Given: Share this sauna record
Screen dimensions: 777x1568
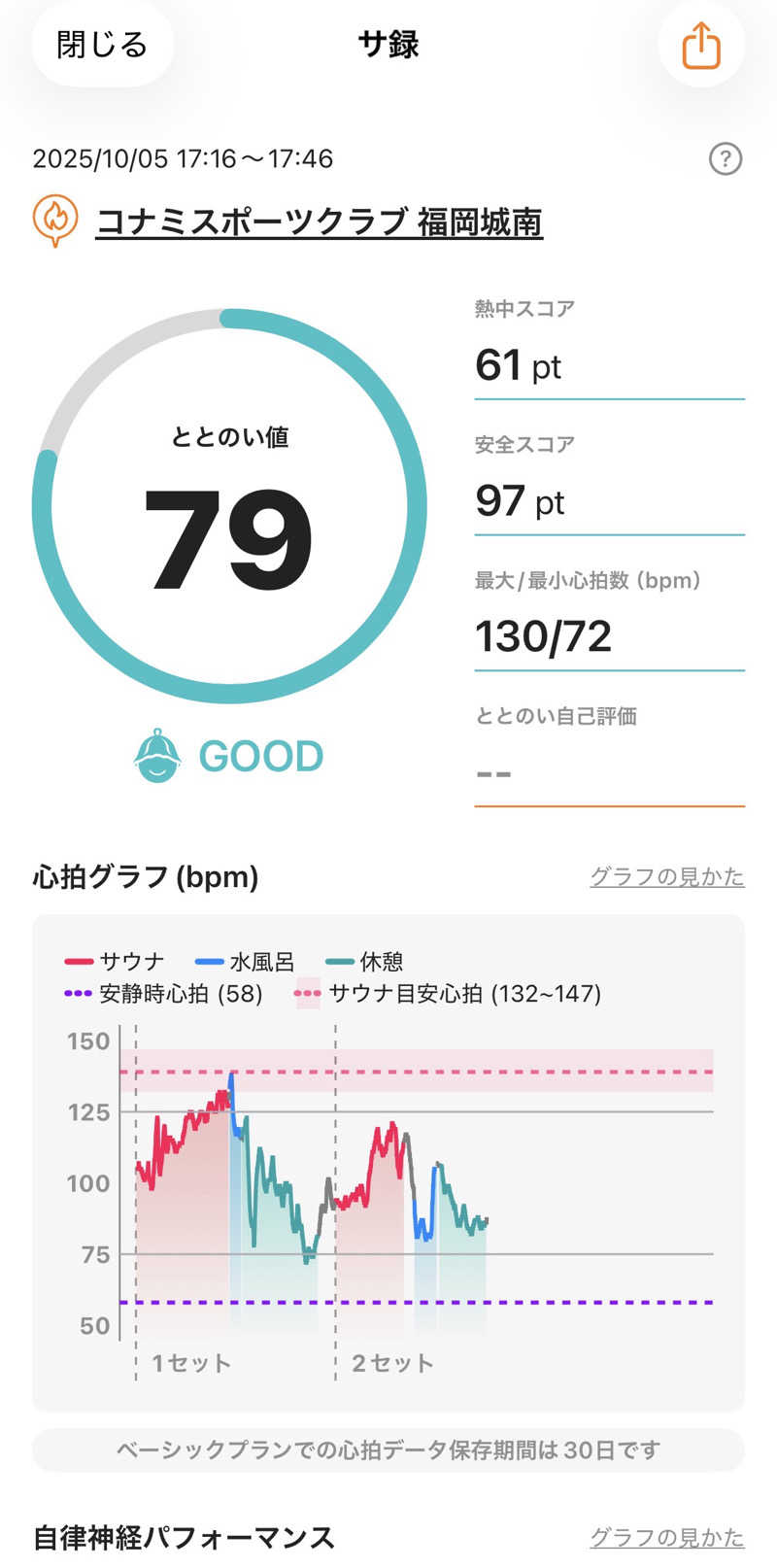Looking at the screenshot, I should coord(700,46).
